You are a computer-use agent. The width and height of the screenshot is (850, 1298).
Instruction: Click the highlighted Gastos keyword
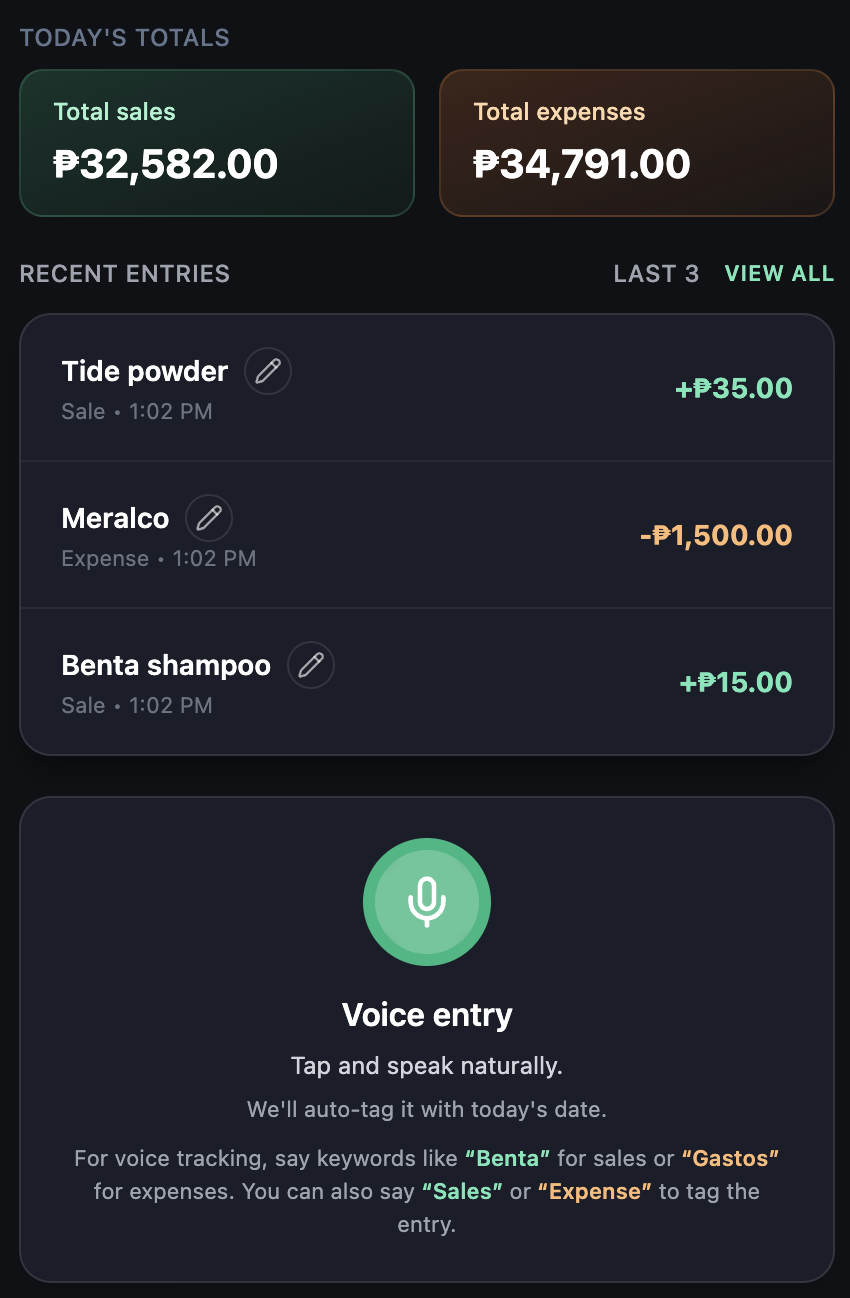(x=731, y=1158)
